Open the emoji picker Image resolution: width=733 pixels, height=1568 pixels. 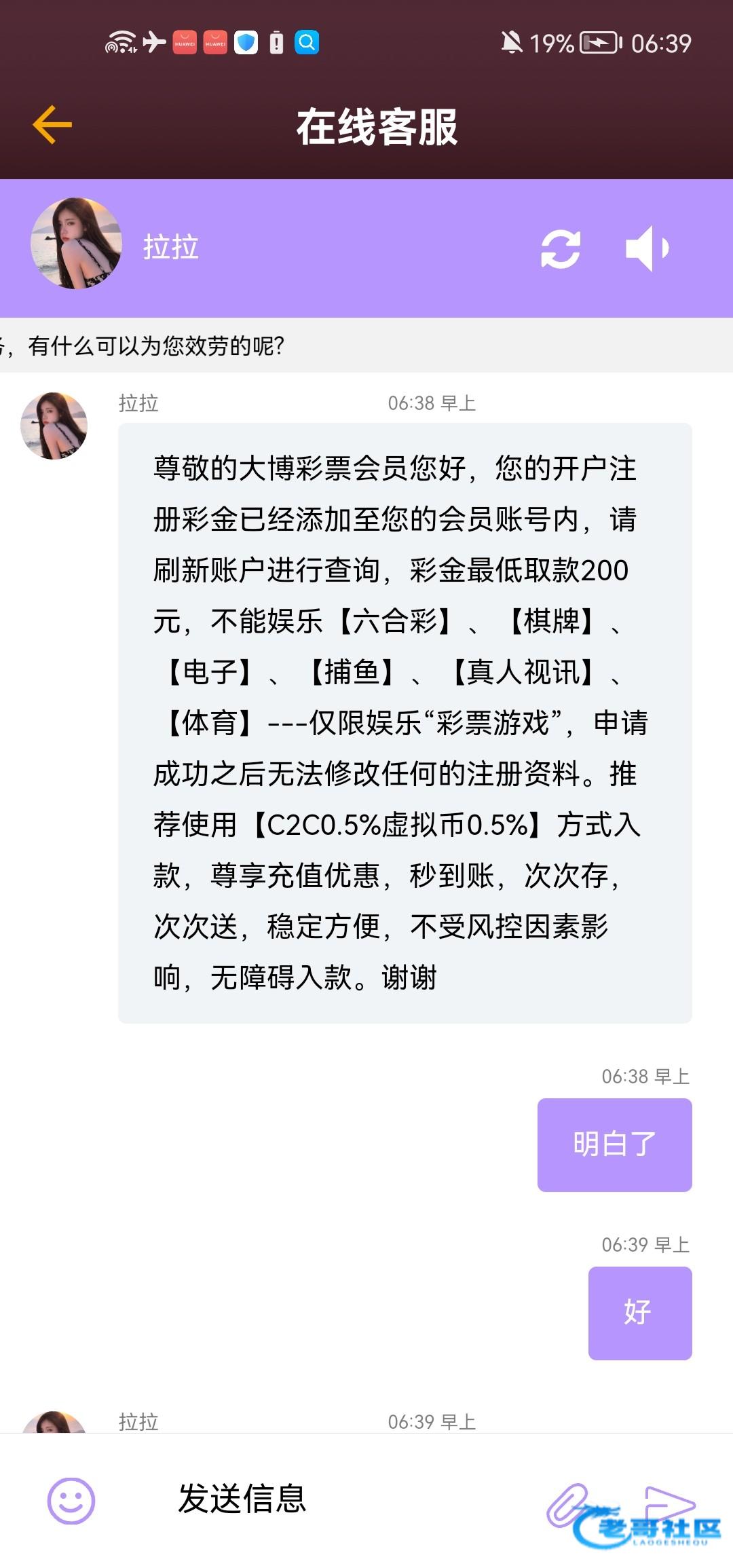[x=71, y=1501]
